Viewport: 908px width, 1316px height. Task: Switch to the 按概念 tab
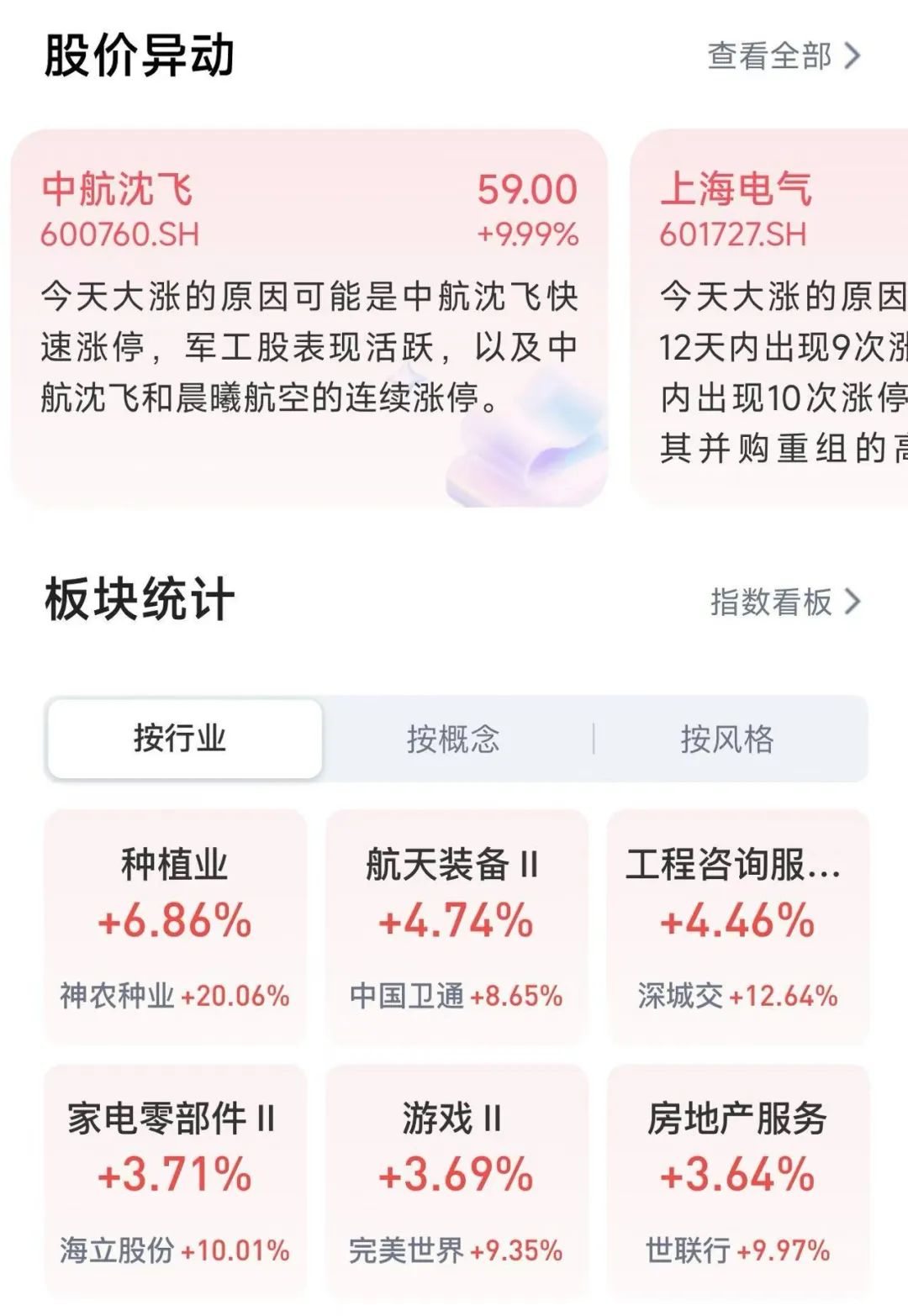[454, 738]
